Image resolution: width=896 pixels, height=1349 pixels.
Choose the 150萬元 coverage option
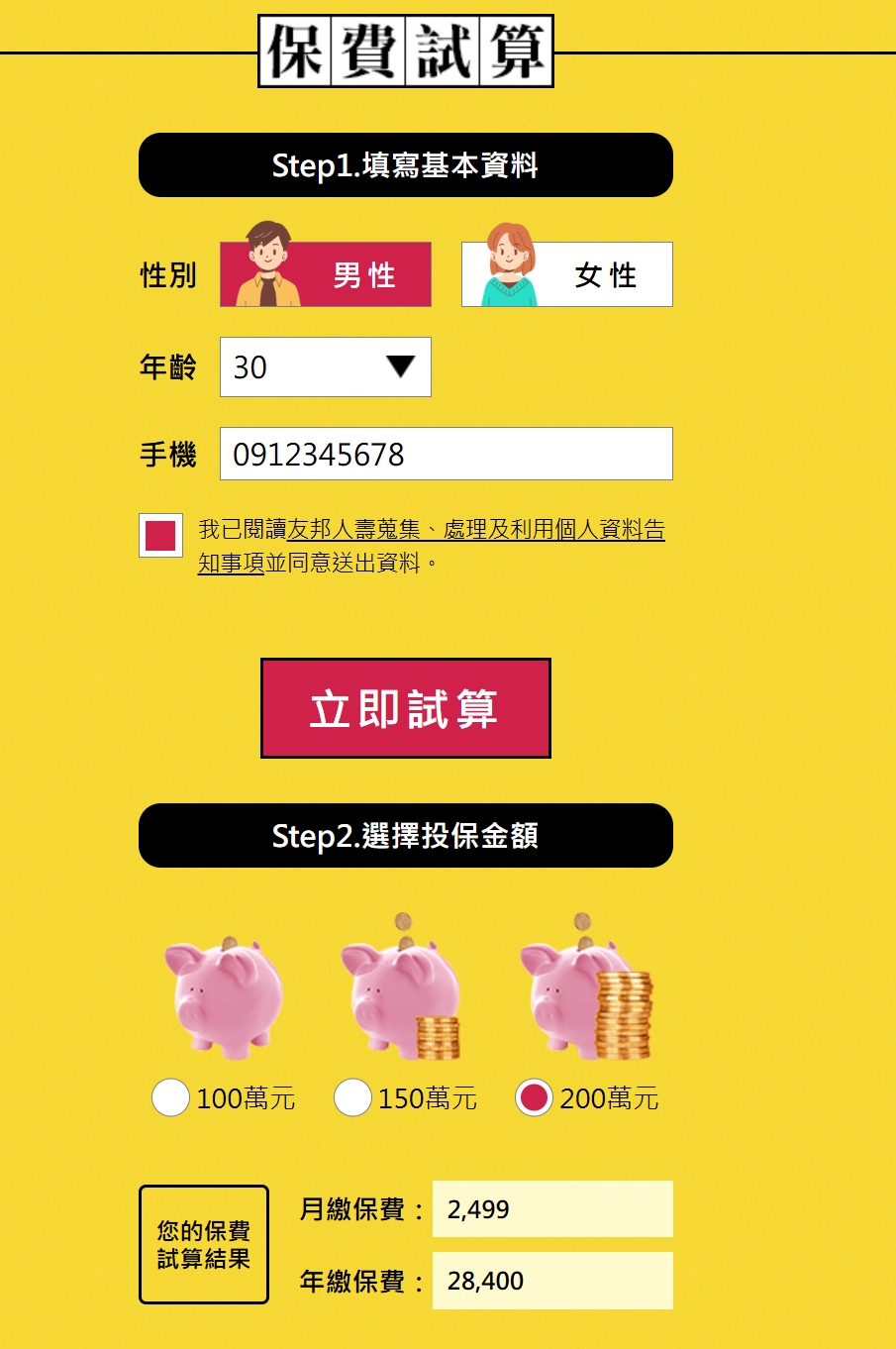click(x=352, y=1097)
